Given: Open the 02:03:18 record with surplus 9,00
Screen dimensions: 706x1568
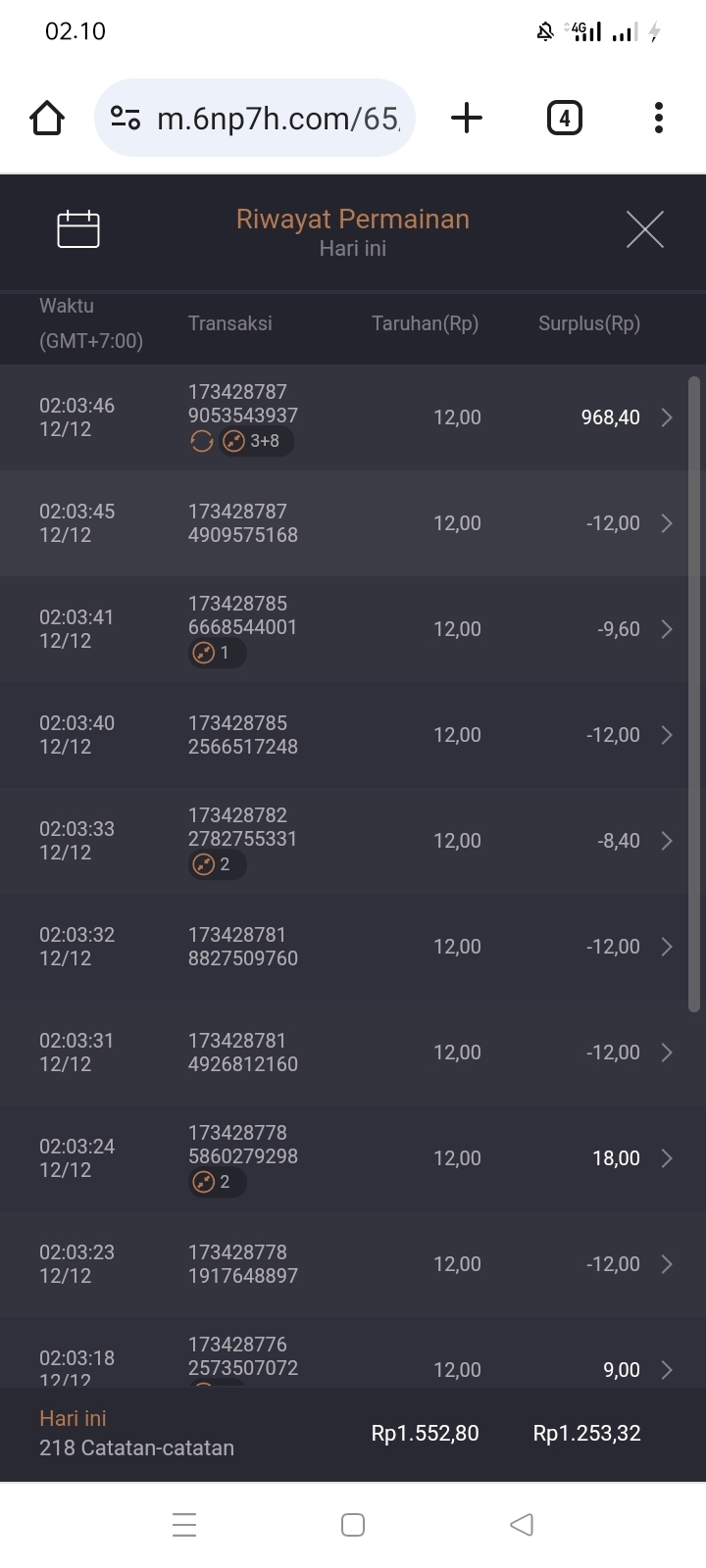Looking at the screenshot, I should [x=353, y=1364].
